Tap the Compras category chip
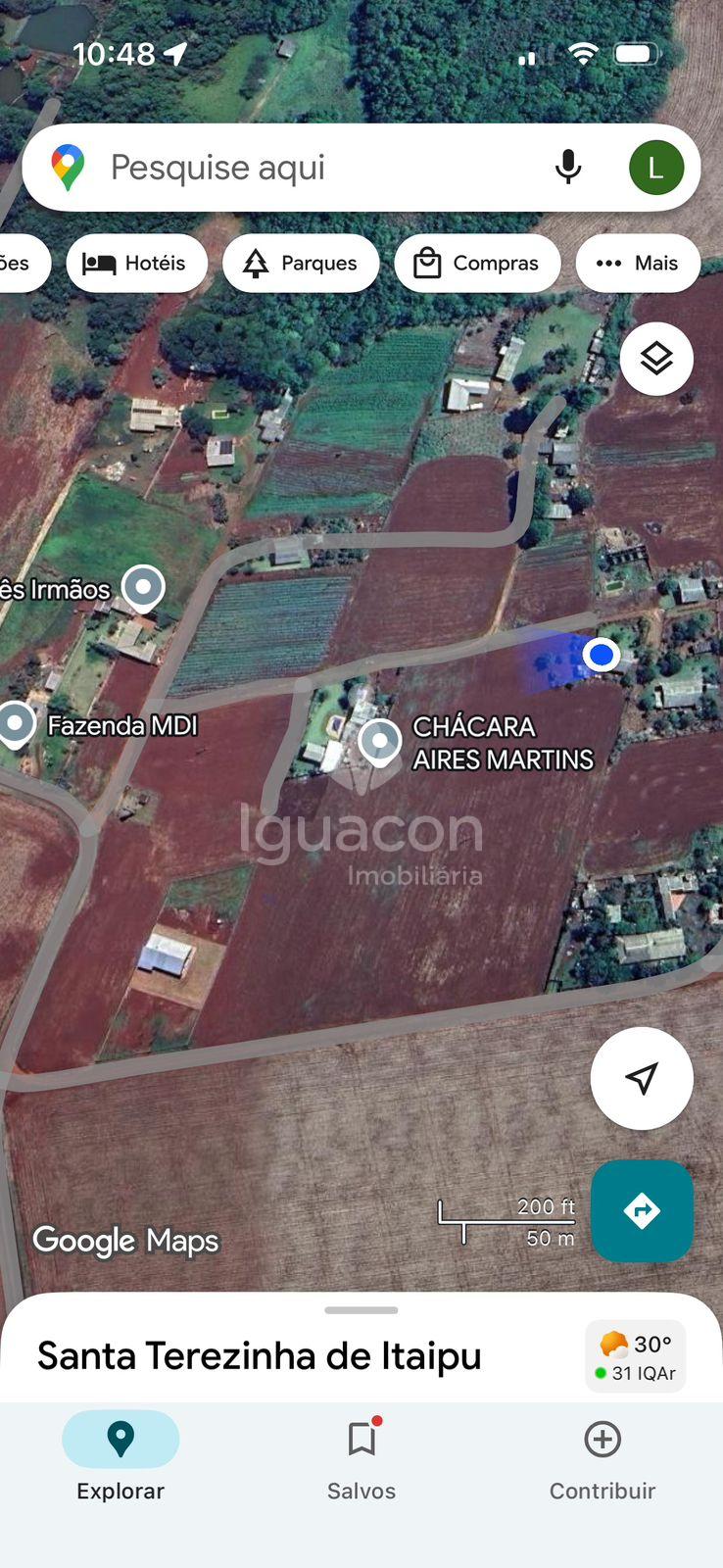Viewport: 723px width, 1568px height. tap(477, 263)
